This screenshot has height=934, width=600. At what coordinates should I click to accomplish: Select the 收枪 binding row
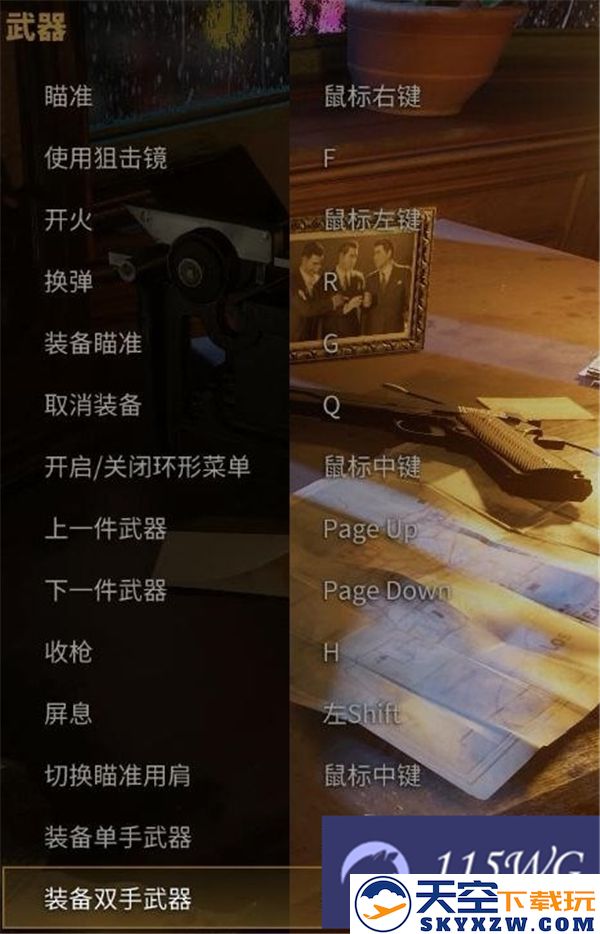(x=69, y=652)
